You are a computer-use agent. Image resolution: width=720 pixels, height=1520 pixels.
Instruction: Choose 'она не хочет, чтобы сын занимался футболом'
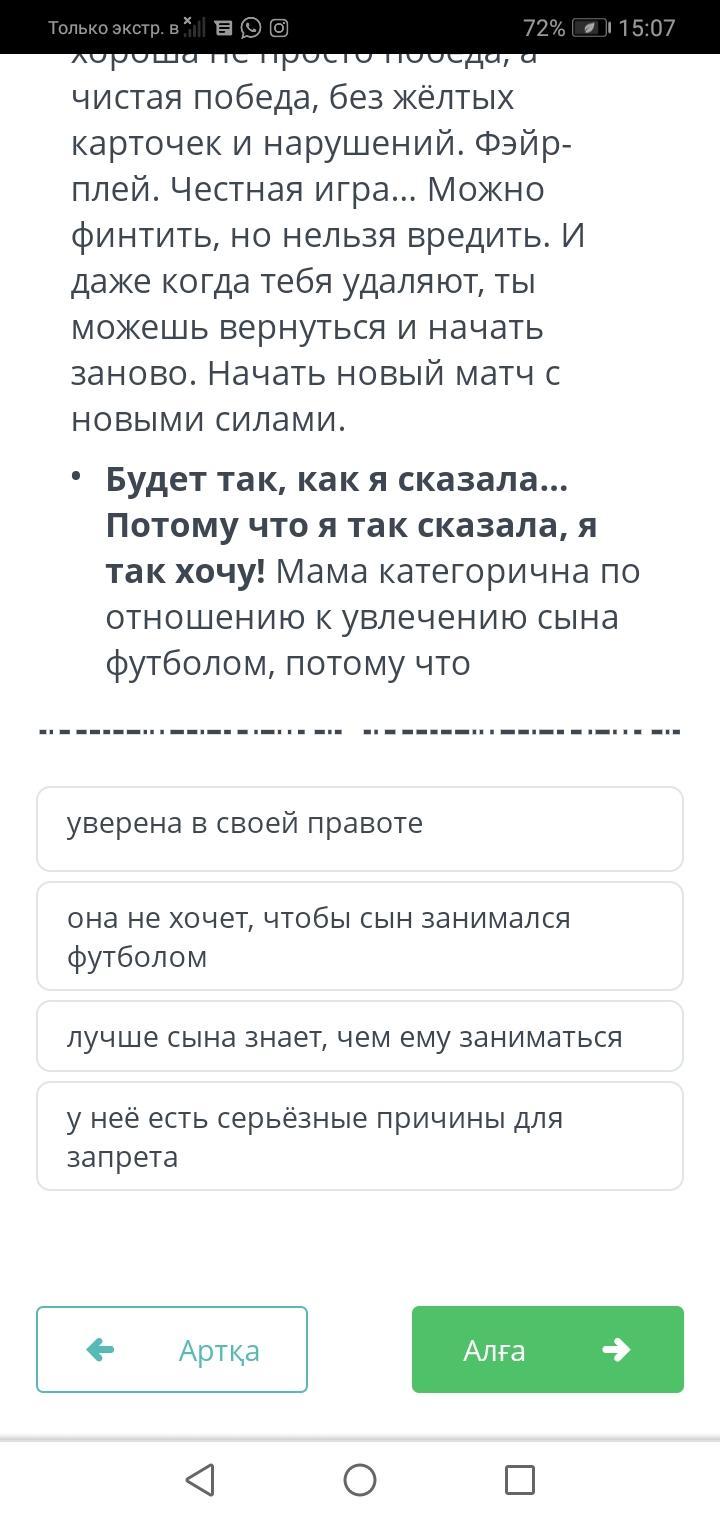pos(360,936)
